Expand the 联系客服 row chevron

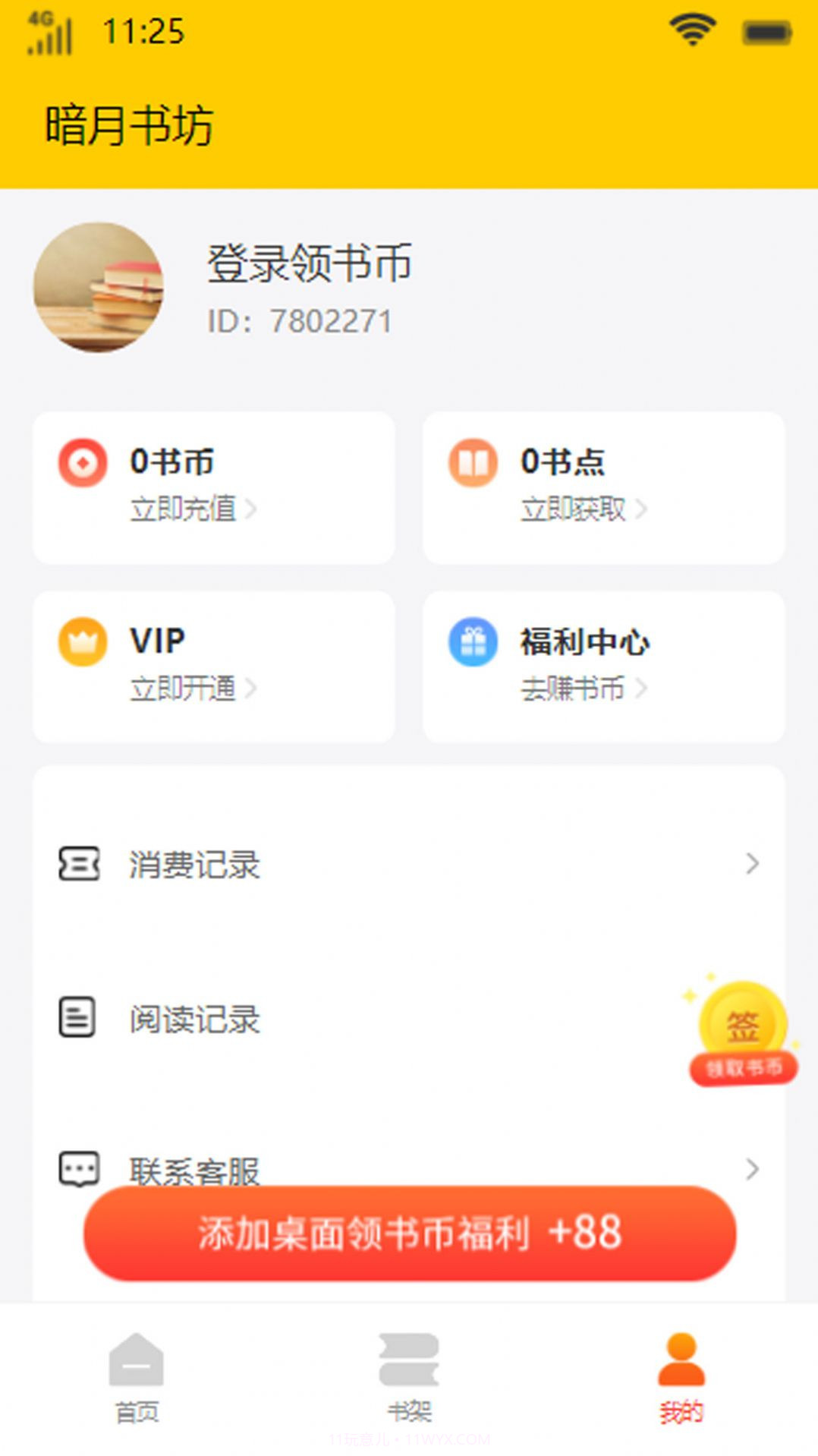[x=752, y=1169]
